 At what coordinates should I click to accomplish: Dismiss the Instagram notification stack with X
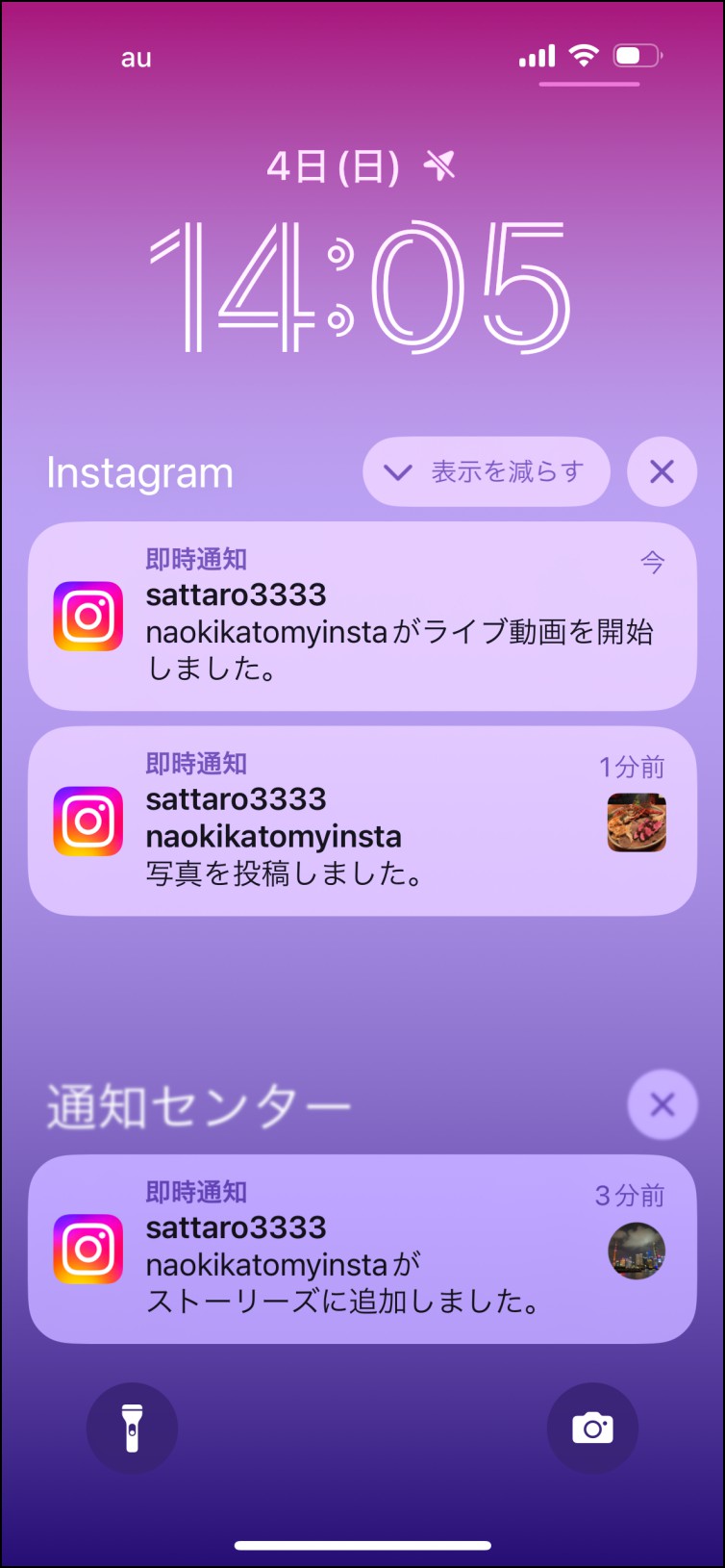(x=662, y=471)
